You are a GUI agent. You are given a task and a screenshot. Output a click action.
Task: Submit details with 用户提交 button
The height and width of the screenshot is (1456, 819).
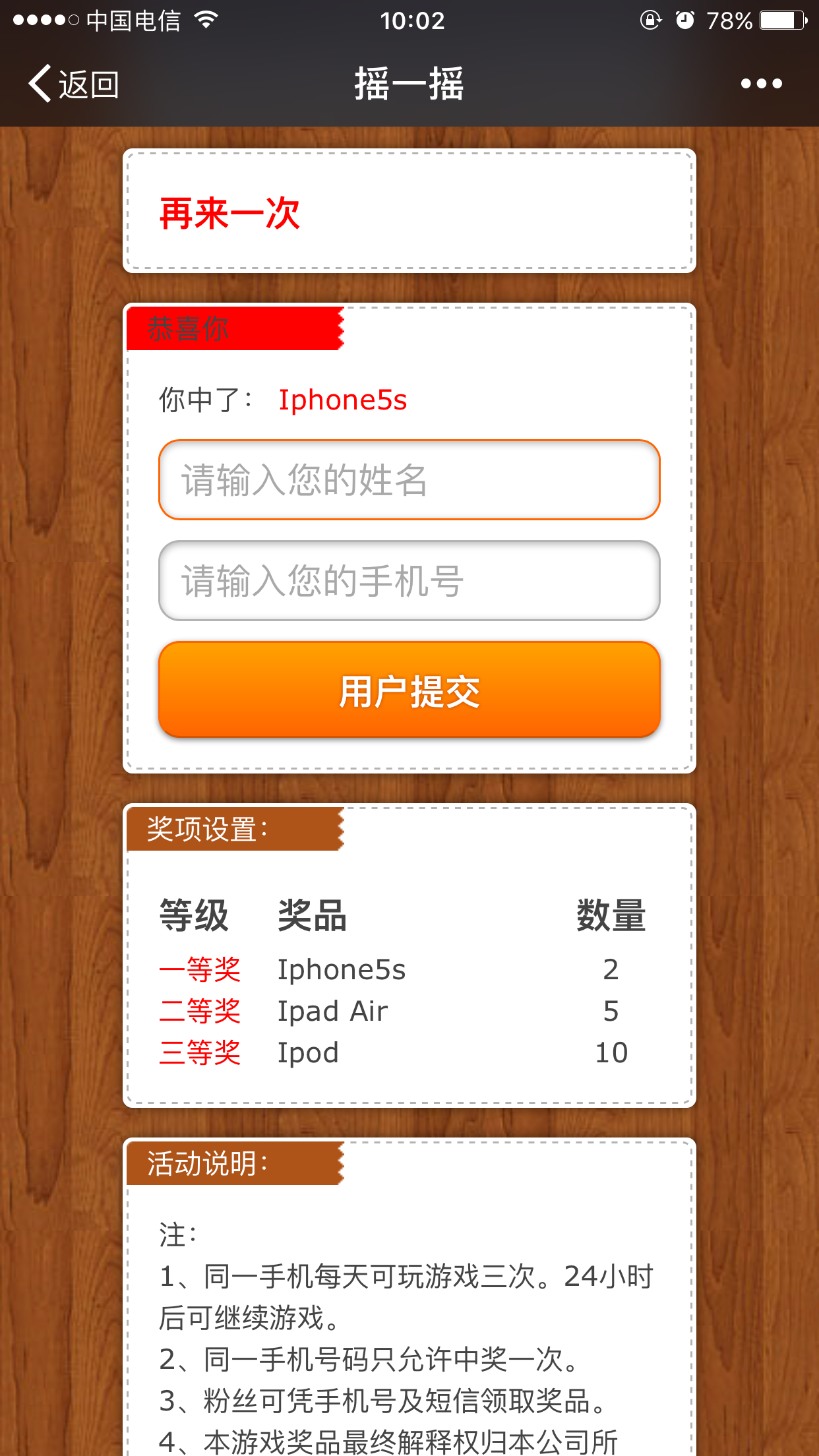tap(409, 690)
